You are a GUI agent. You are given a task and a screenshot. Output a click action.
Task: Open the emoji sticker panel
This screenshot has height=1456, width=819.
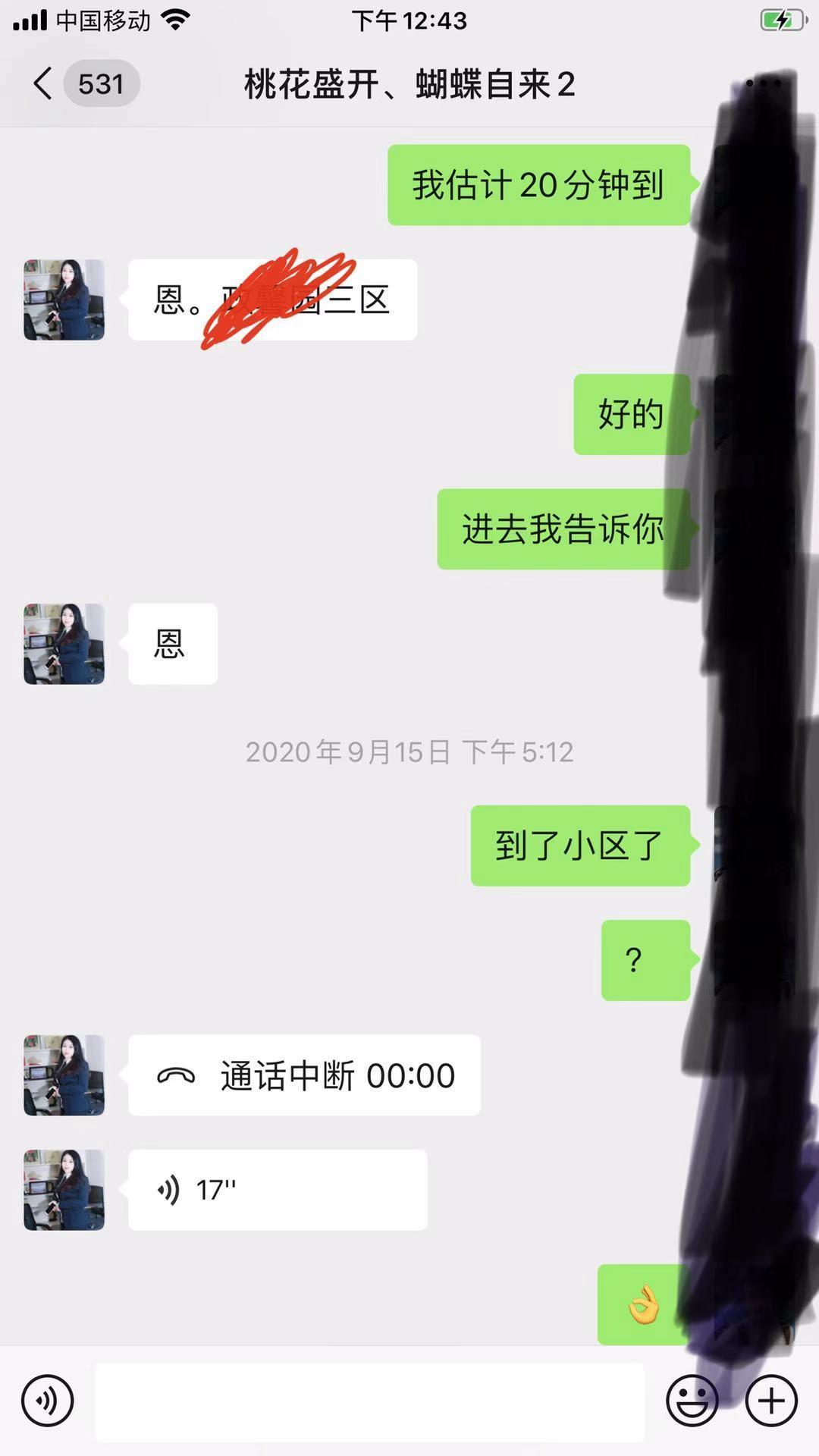point(692,1401)
